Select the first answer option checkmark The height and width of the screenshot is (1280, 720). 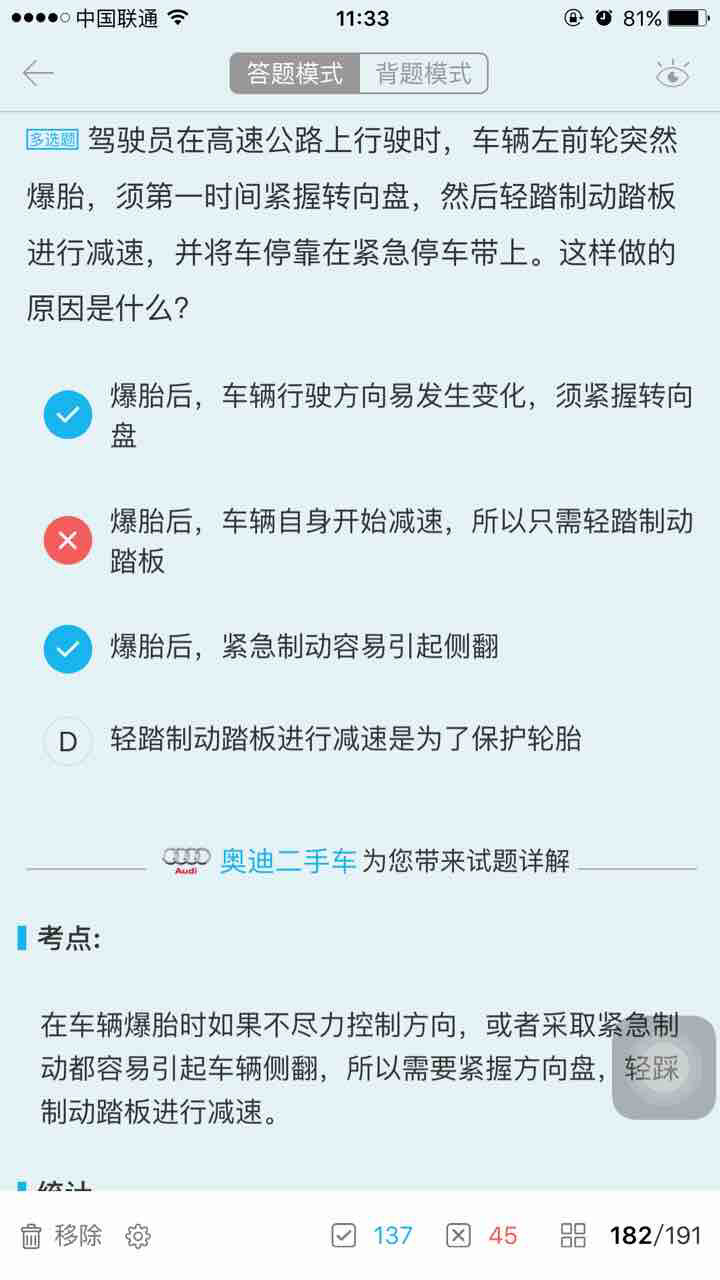67,414
